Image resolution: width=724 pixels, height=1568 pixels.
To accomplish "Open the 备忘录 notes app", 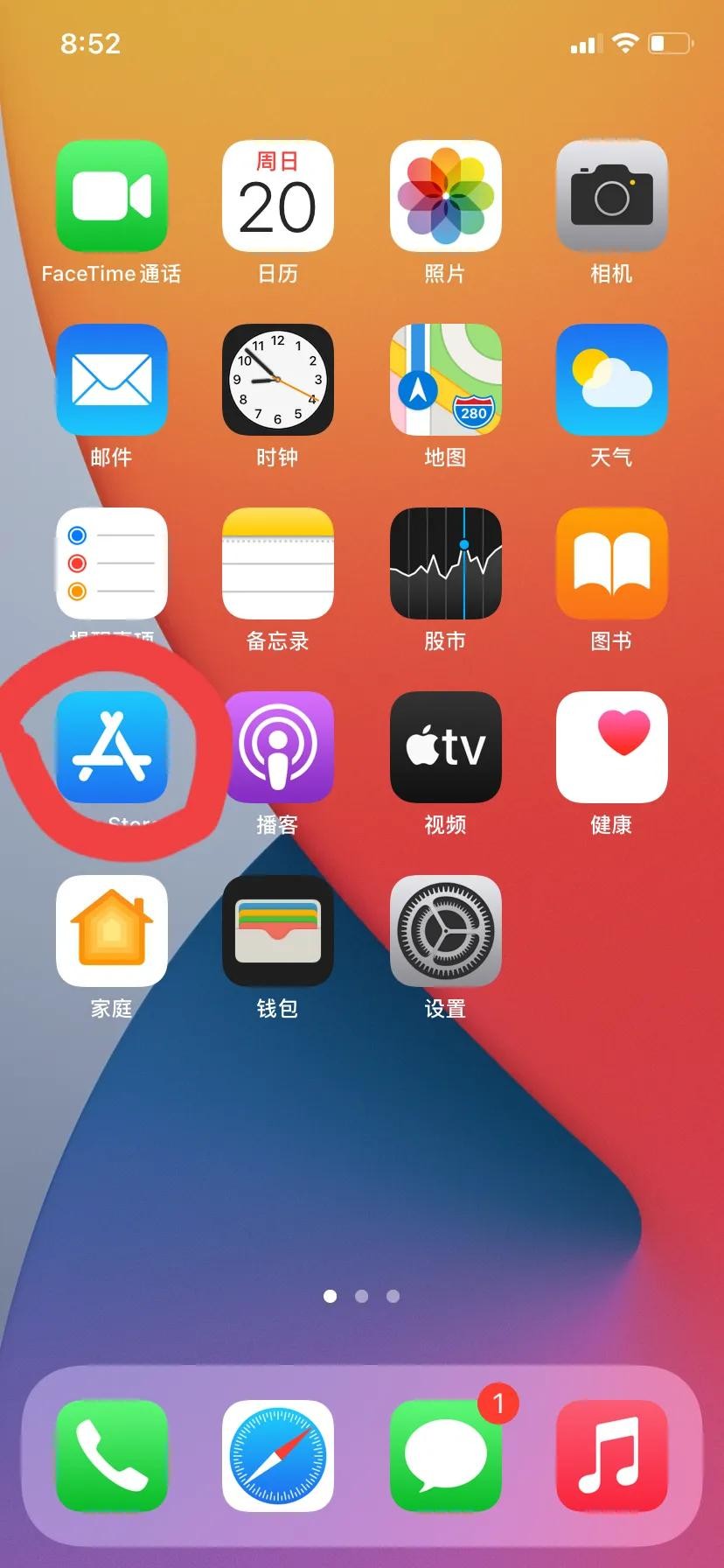I will point(278,563).
